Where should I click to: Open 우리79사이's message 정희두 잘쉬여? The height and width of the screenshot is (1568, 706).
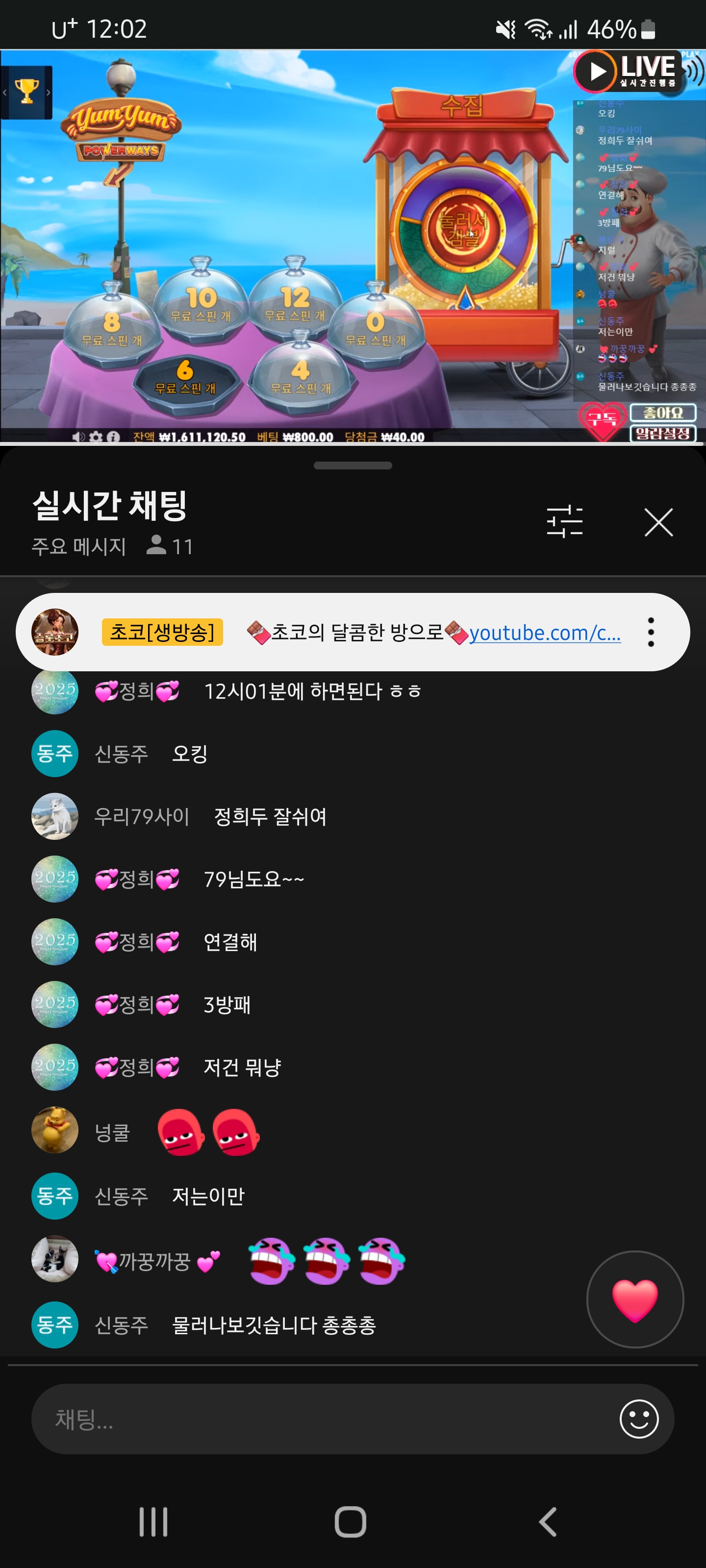pyautogui.click(x=270, y=816)
